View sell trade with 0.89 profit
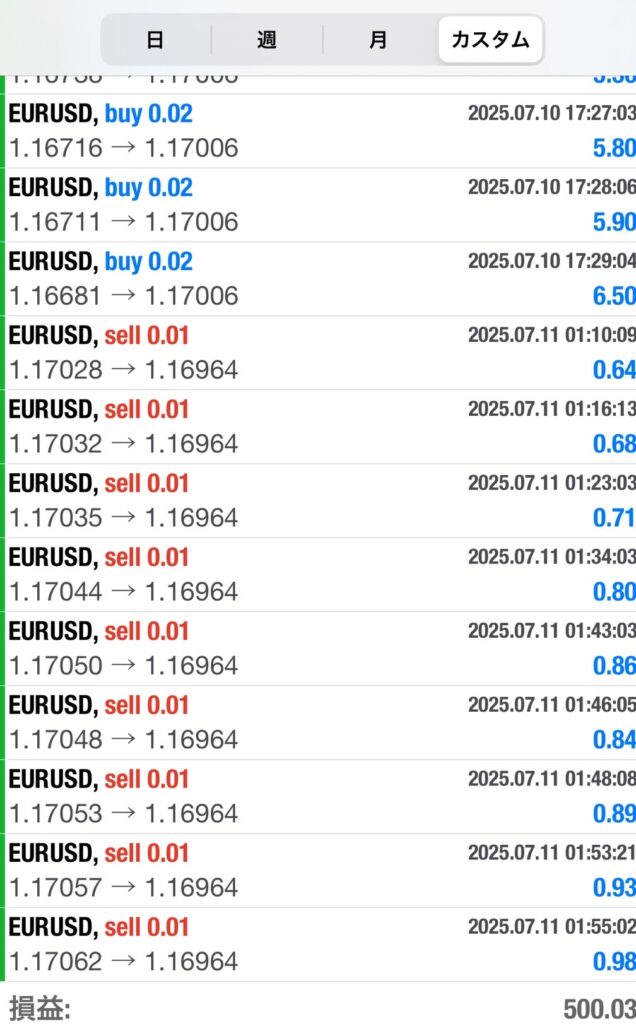Screen dimensions: 636x1024 coord(318,796)
